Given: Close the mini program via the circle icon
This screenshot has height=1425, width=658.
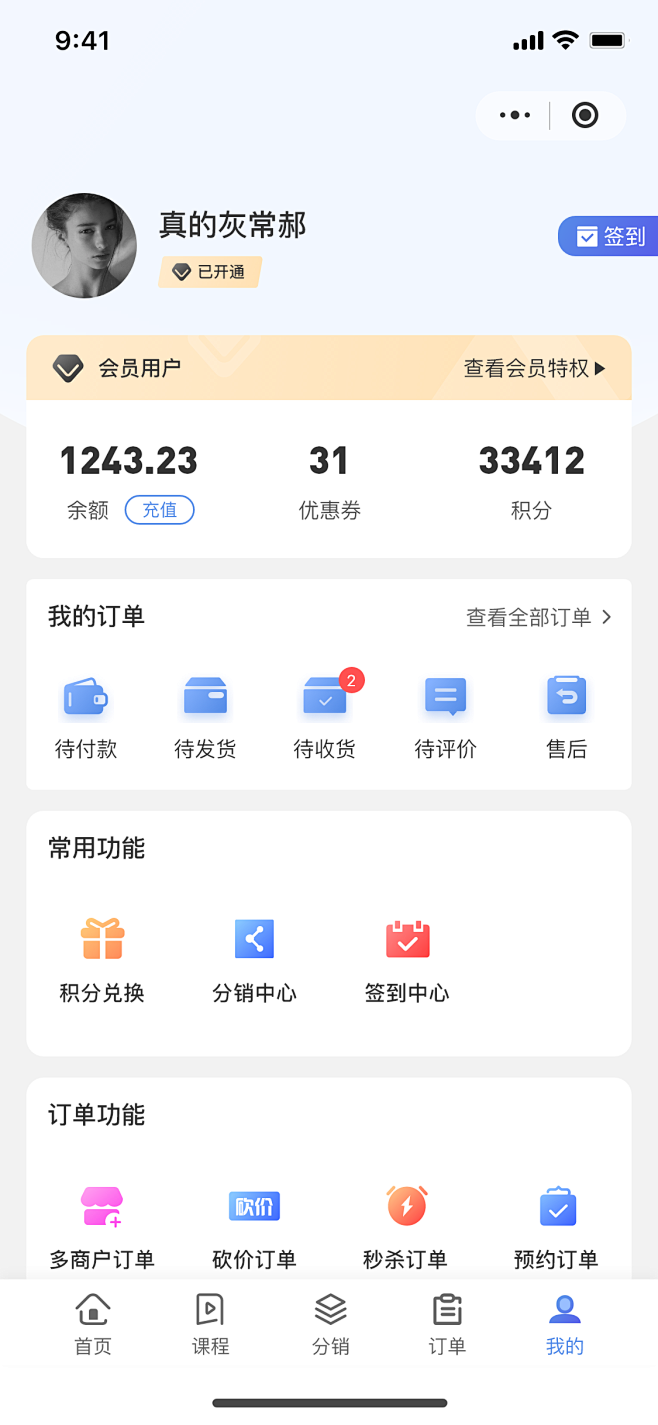Looking at the screenshot, I should tap(585, 116).
